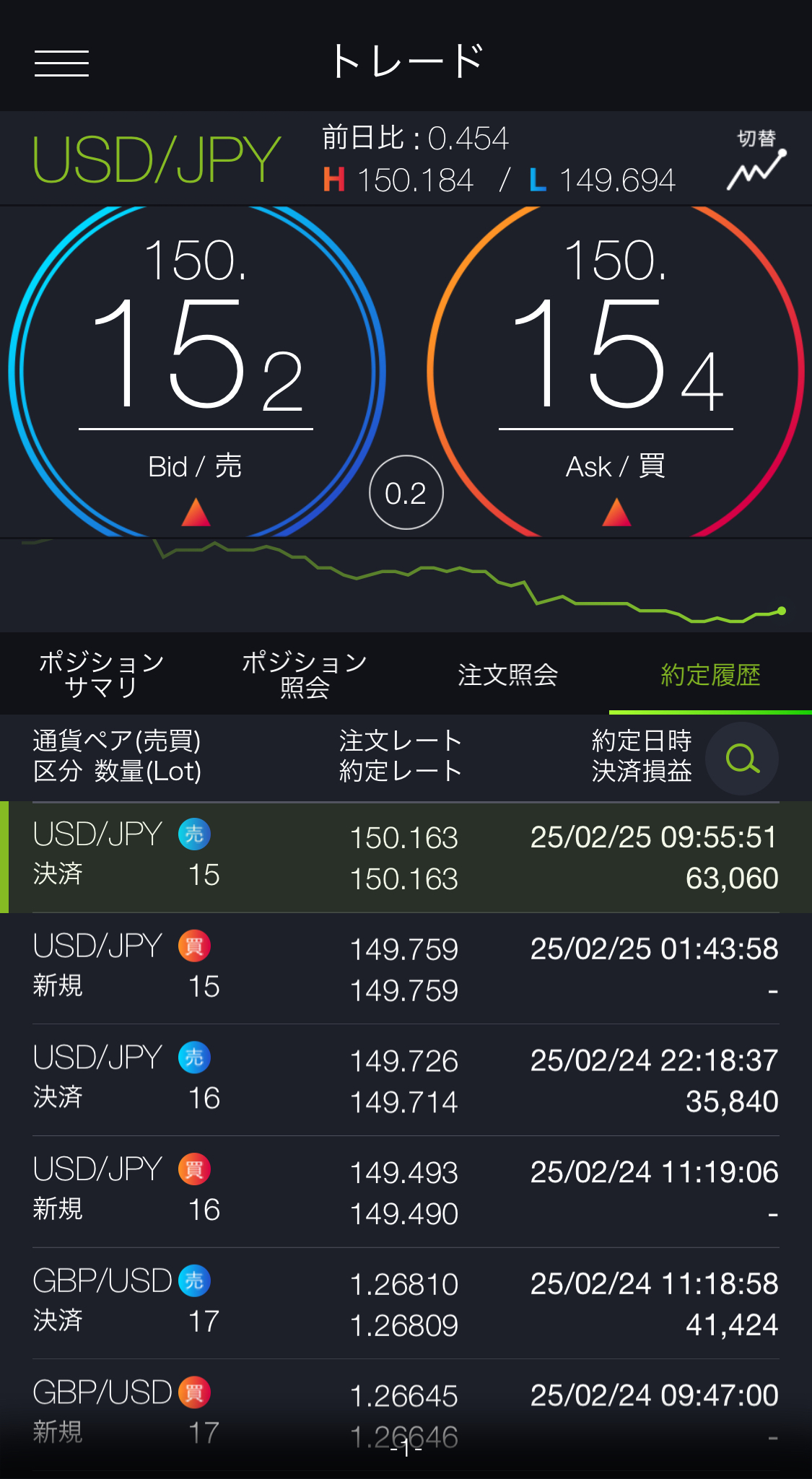
Task: Switch to ポジション照会 tab
Action: pyautogui.click(x=304, y=674)
